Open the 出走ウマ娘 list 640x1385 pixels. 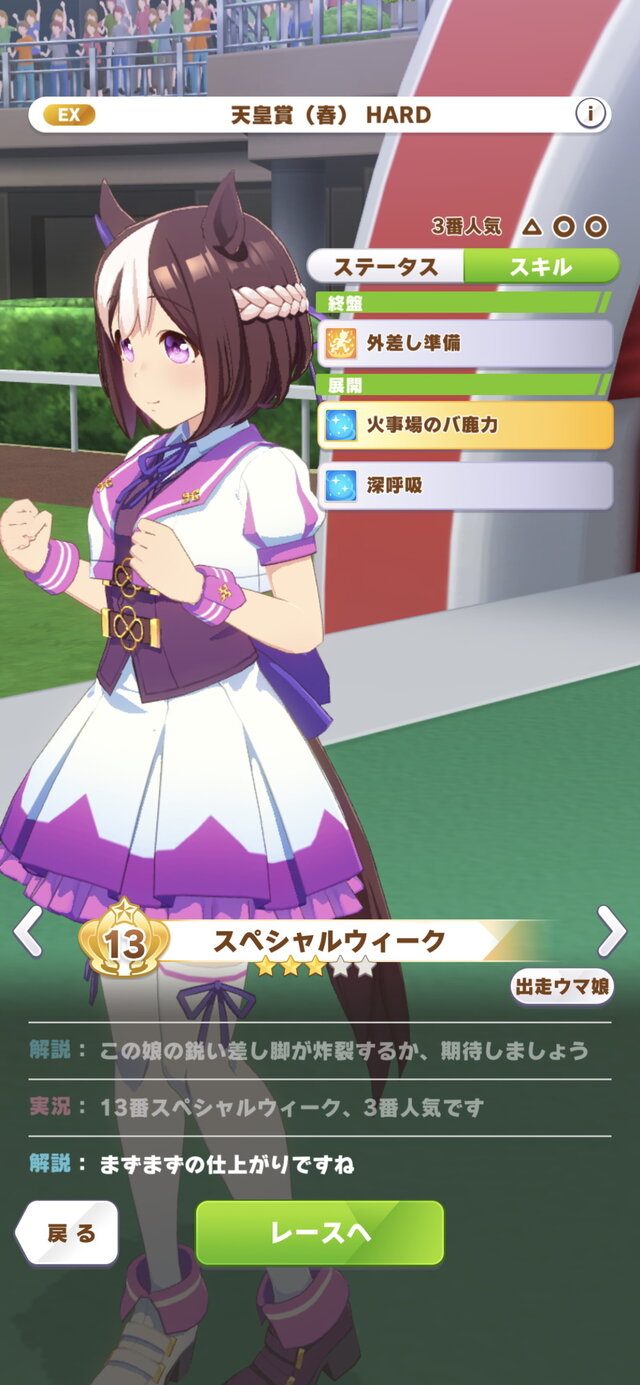562,987
